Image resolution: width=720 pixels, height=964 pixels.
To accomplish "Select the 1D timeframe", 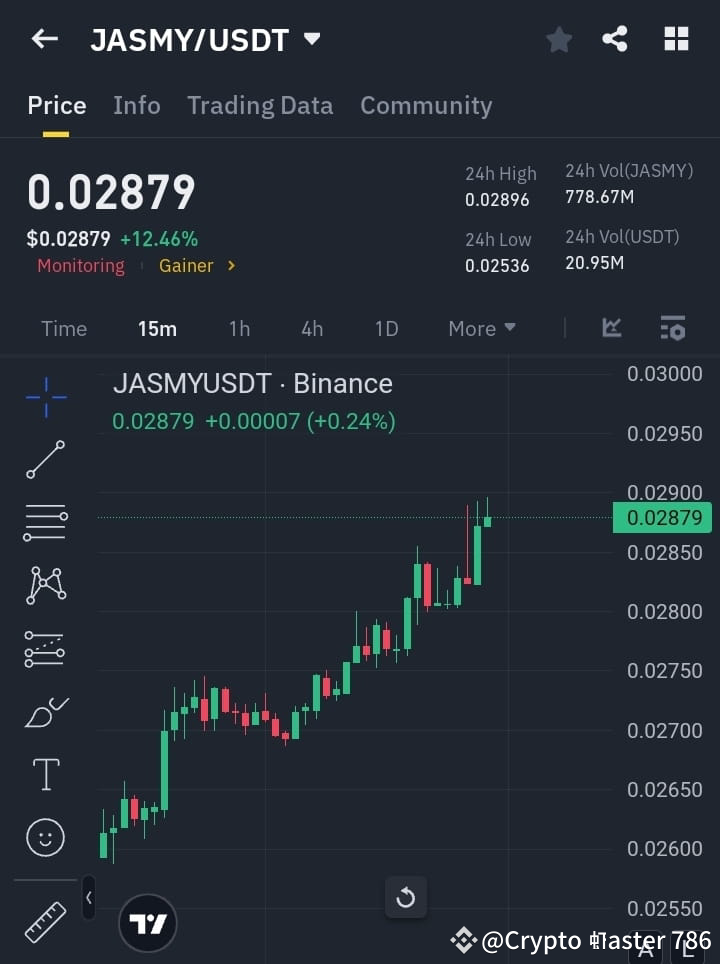I will 386,328.
